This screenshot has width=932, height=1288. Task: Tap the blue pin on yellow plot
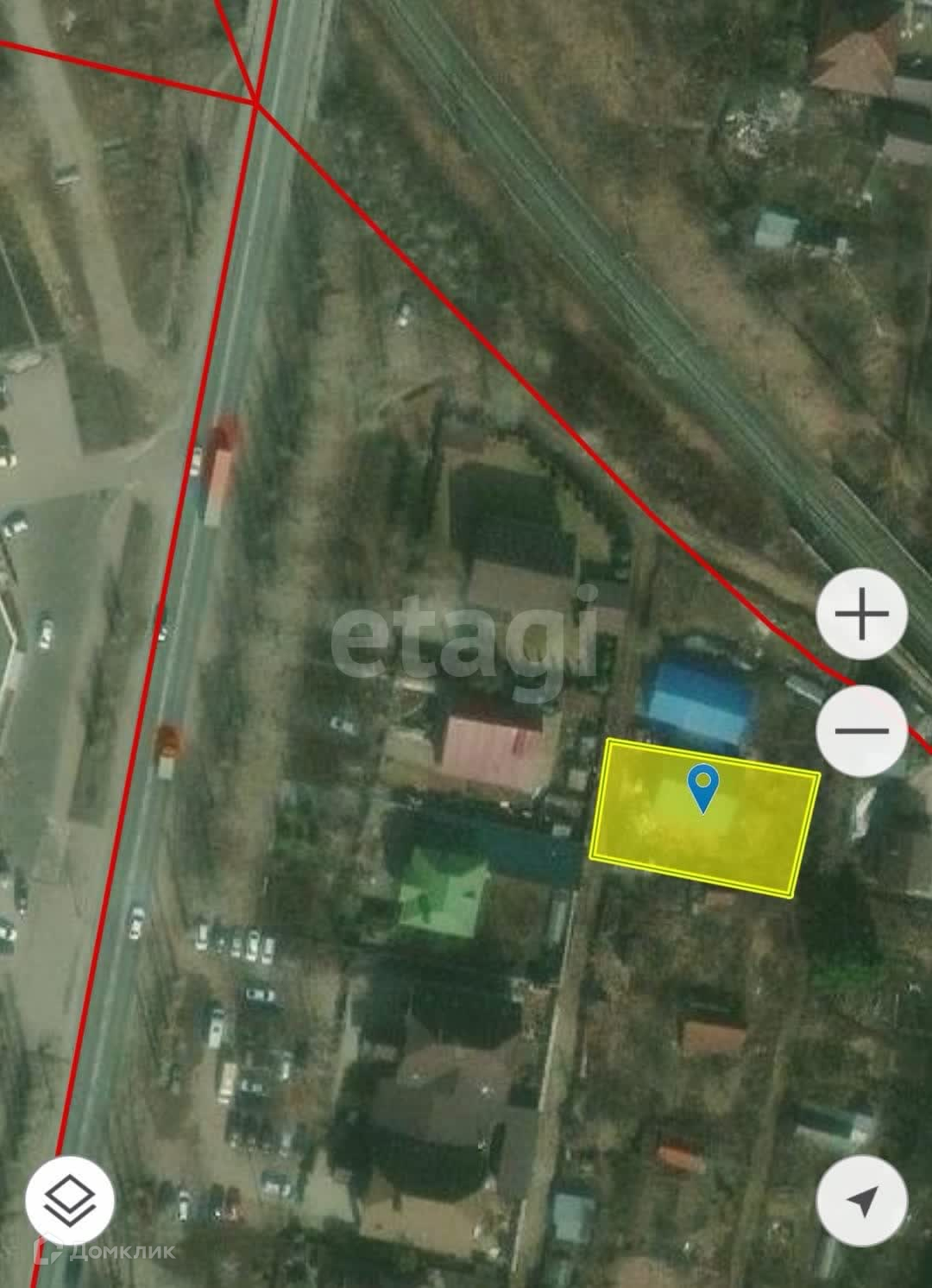704,787
